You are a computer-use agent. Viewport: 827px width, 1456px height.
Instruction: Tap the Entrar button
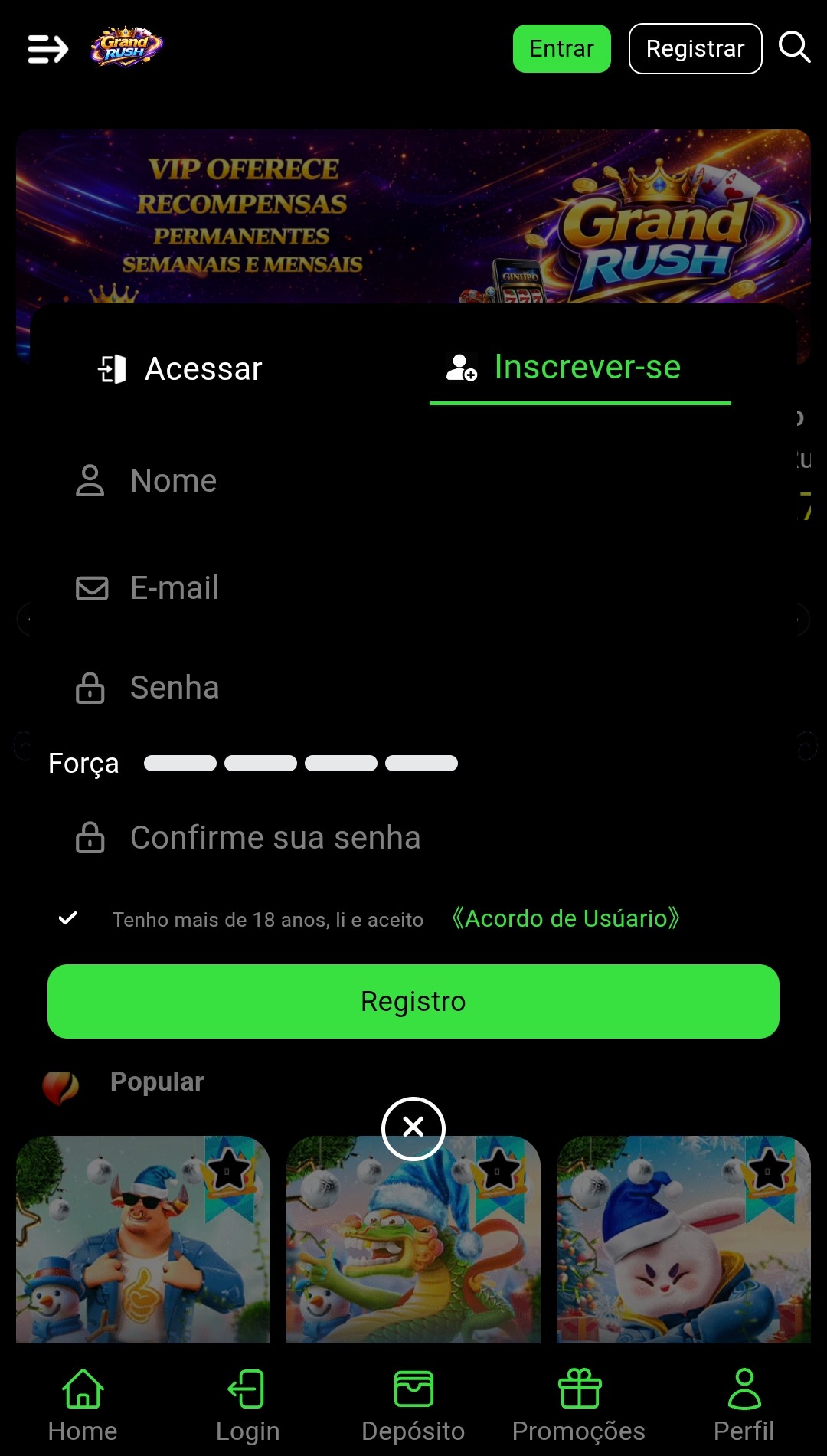(x=561, y=49)
